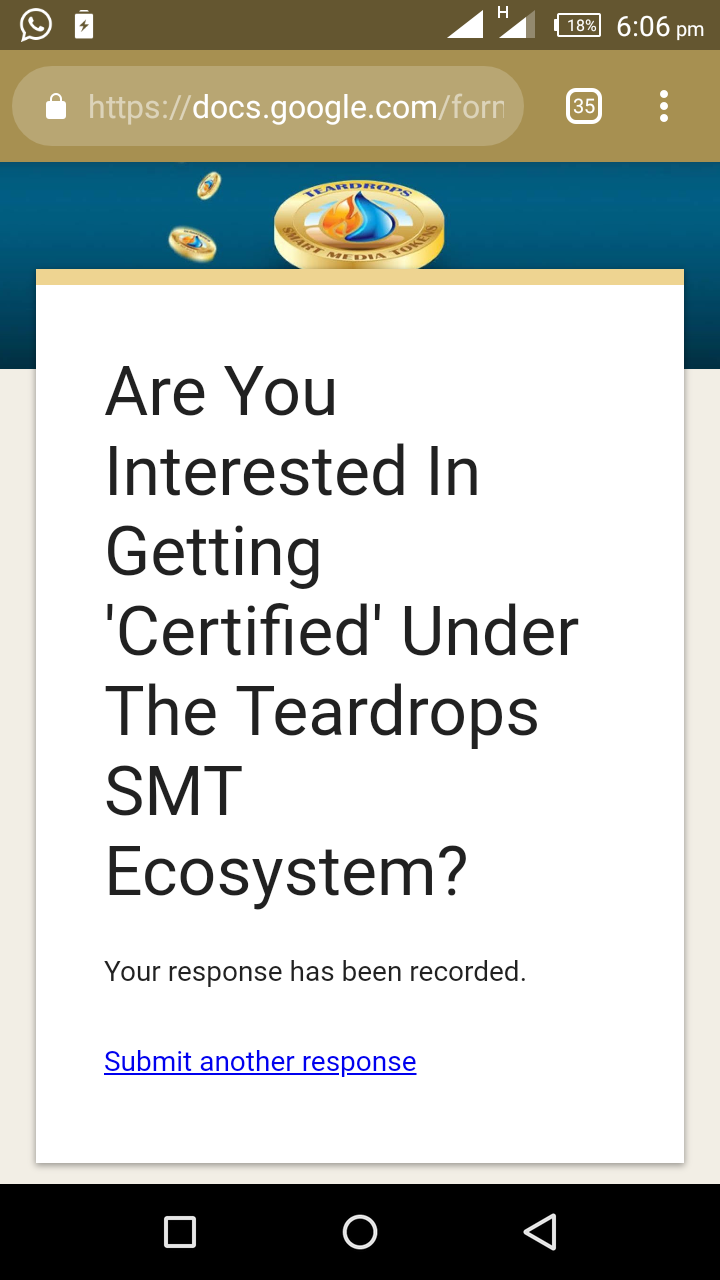Select Submit another response link
Image resolution: width=720 pixels, height=1280 pixels.
259,1061
